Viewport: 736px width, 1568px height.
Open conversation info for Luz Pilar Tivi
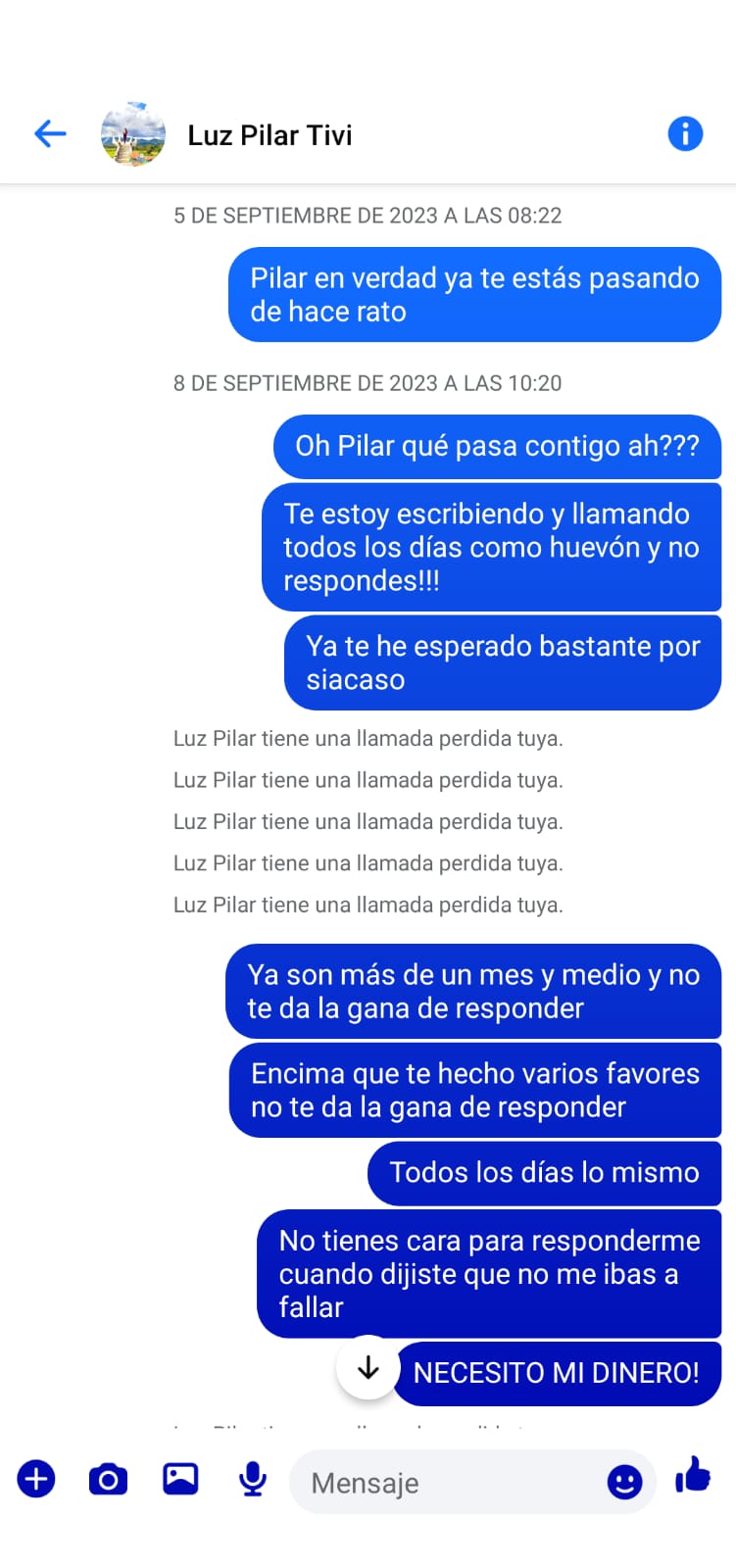coord(685,133)
